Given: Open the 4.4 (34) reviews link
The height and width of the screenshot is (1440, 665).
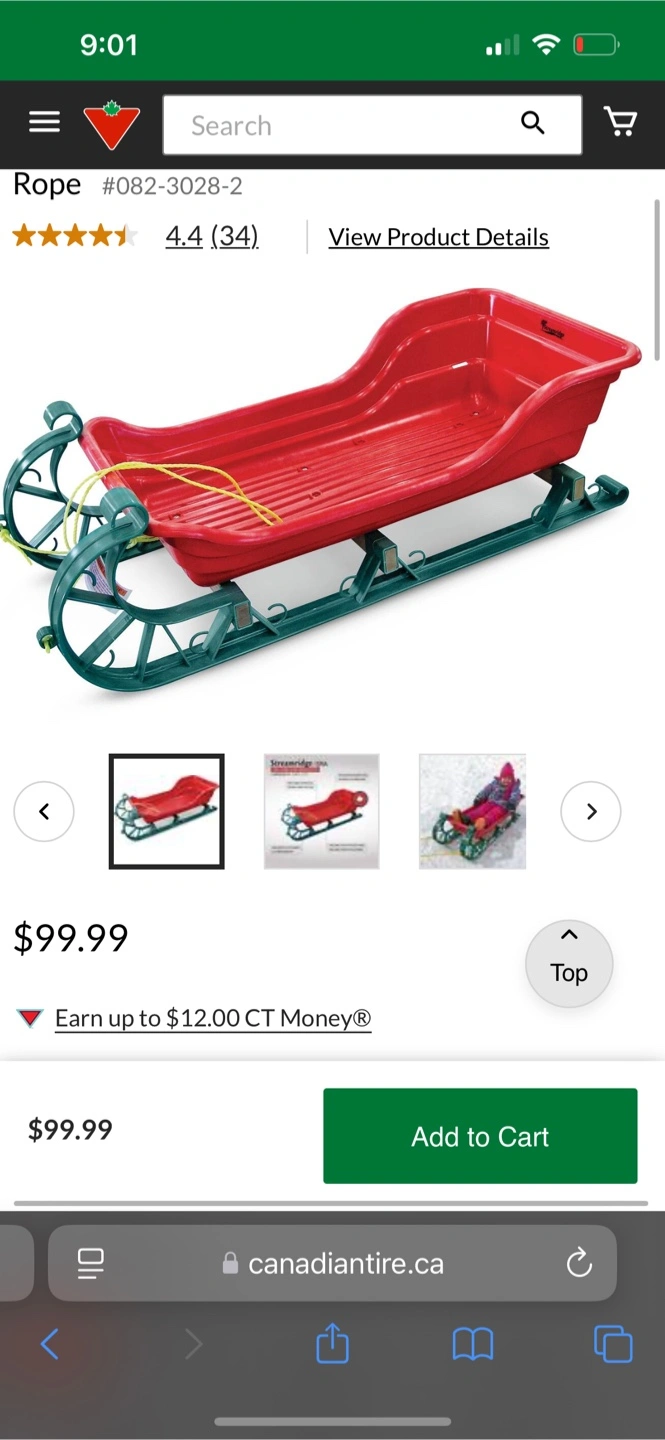Looking at the screenshot, I should tap(212, 236).
